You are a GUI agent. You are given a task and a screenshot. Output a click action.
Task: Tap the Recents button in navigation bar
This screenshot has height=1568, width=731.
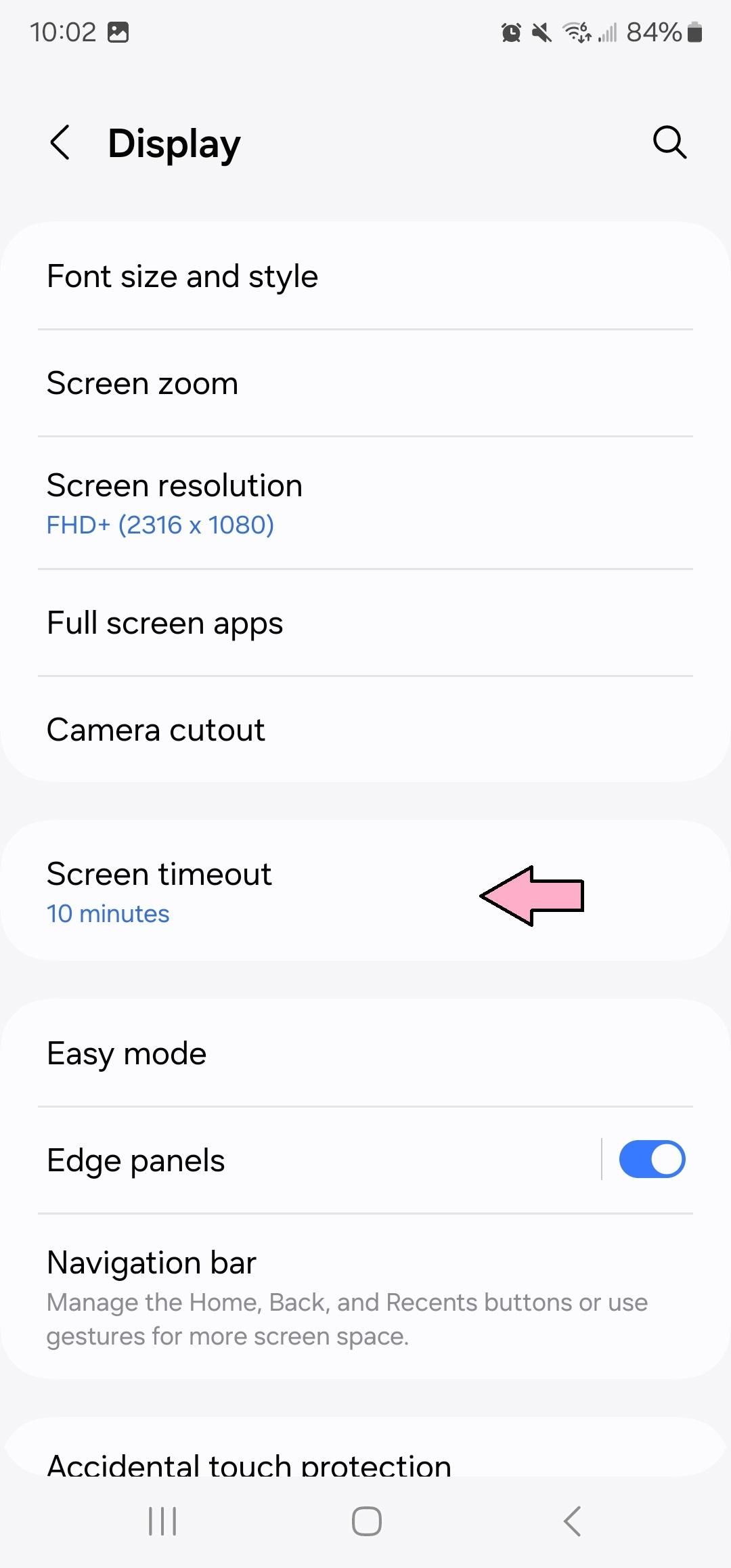pyautogui.click(x=161, y=1521)
